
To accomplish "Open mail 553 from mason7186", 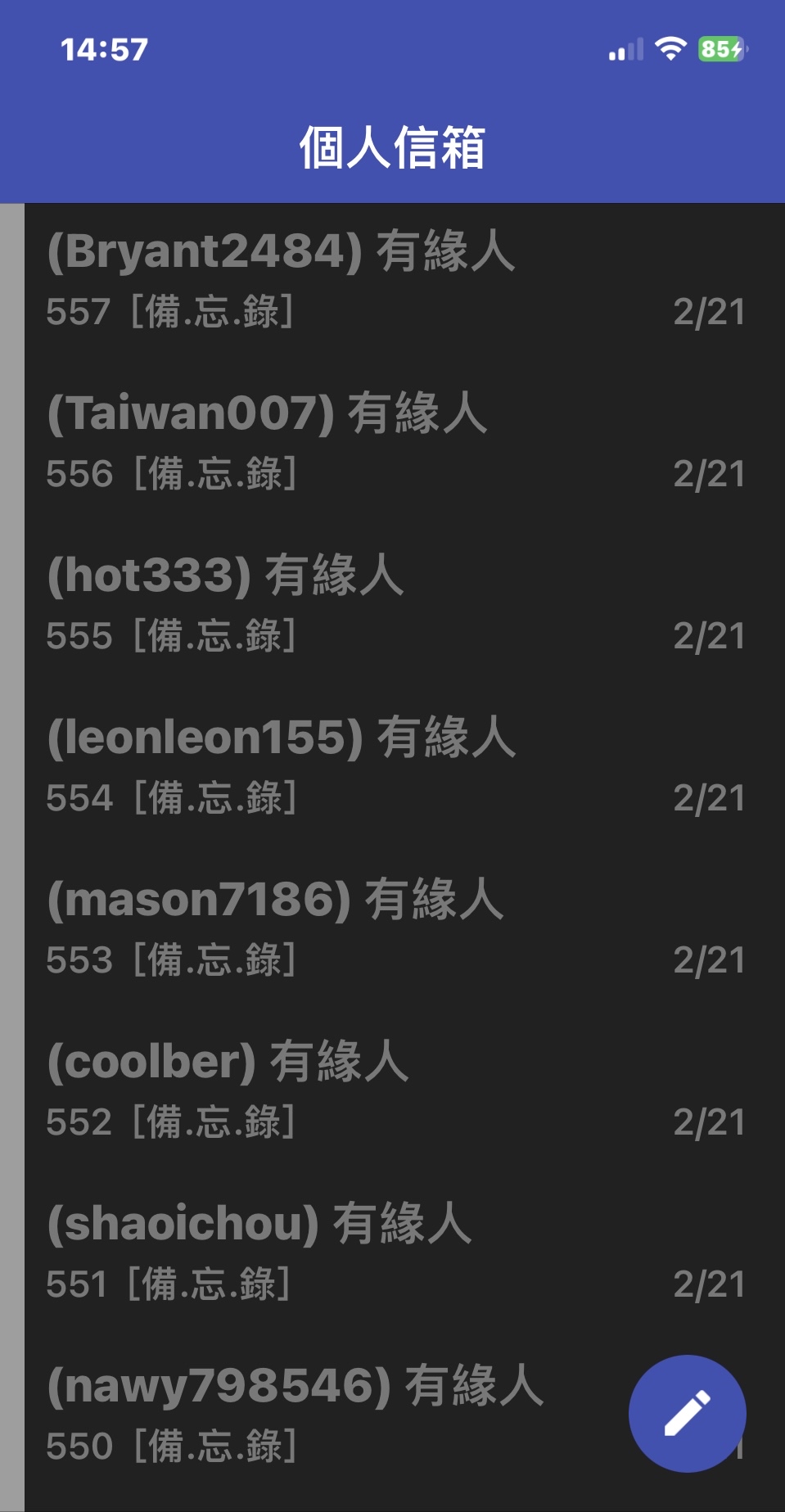I will (x=393, y=928).
